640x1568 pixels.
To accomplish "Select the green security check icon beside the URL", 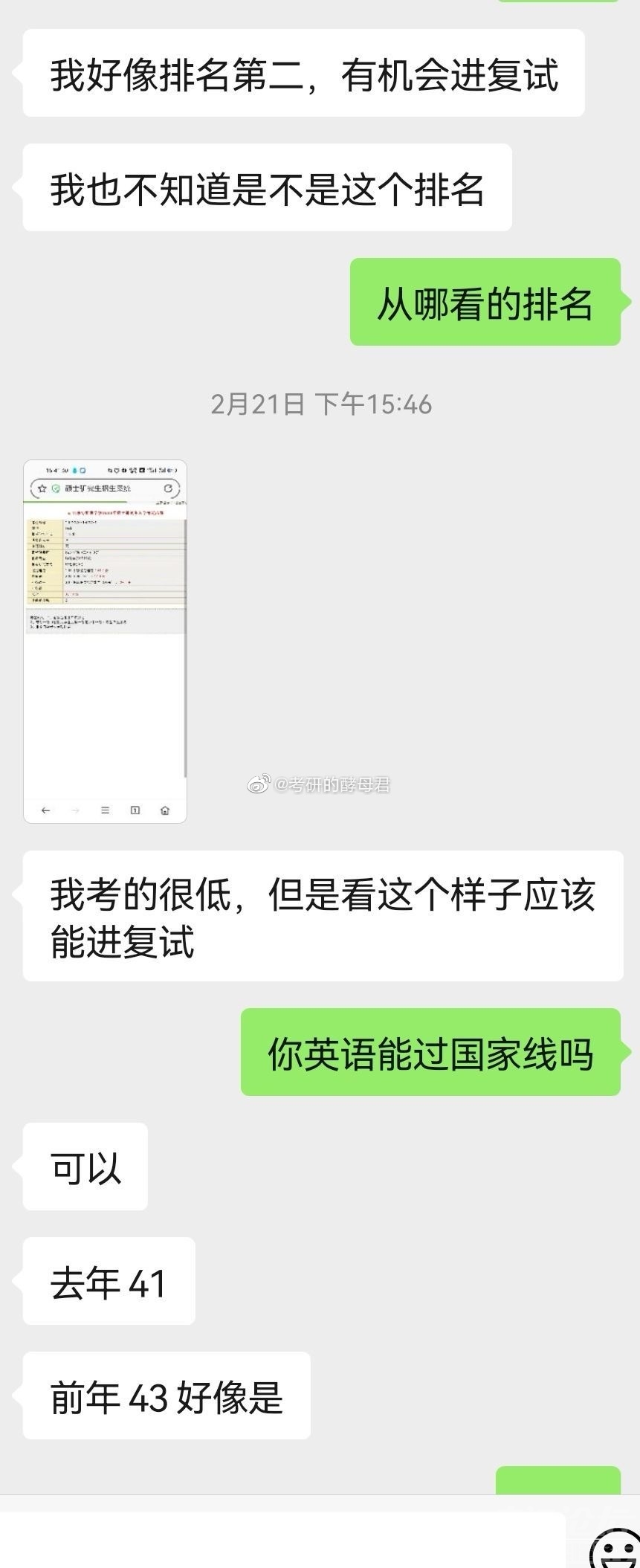I will 56,488.
